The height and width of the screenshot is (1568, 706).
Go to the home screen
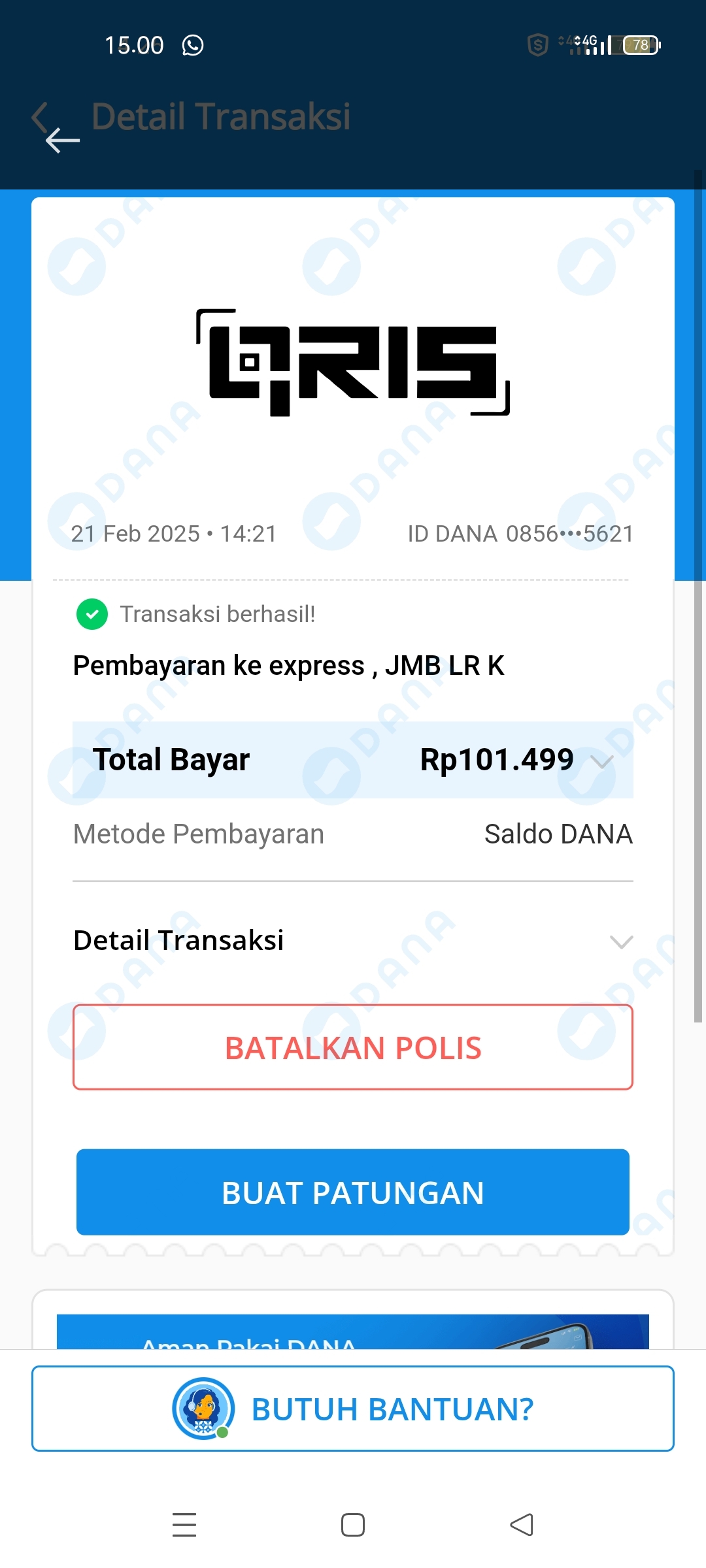(353, 1525)
